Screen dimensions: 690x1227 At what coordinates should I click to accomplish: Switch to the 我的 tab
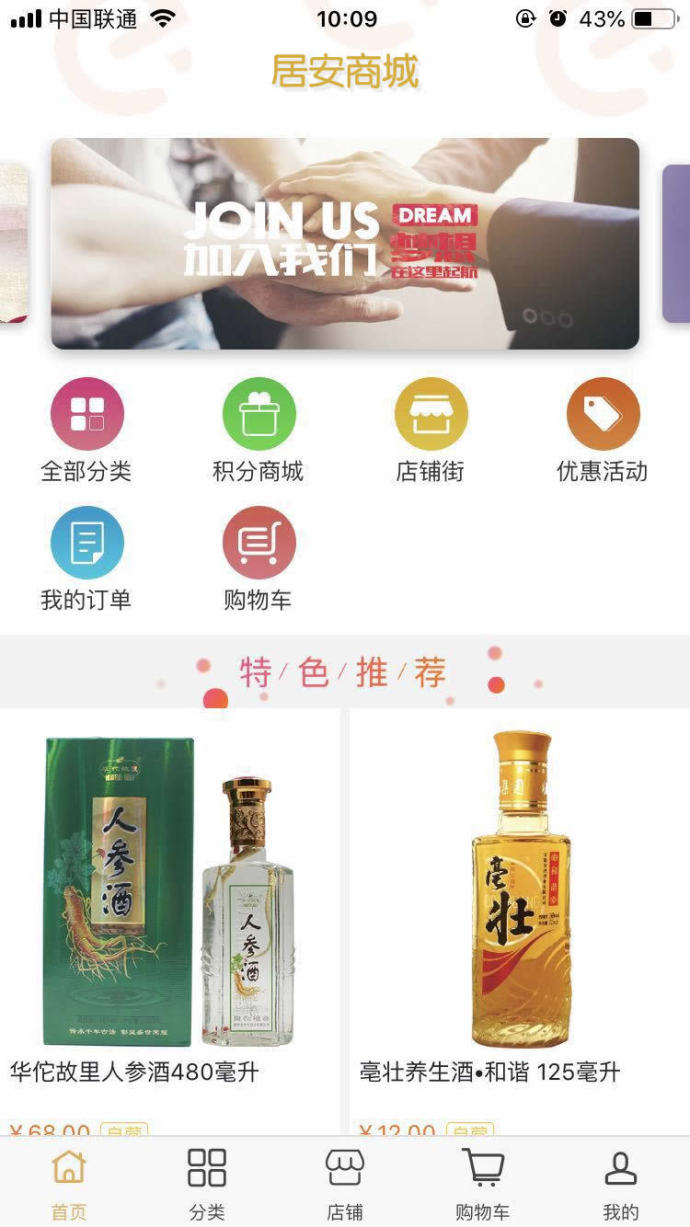click(x=620, y=1183)
